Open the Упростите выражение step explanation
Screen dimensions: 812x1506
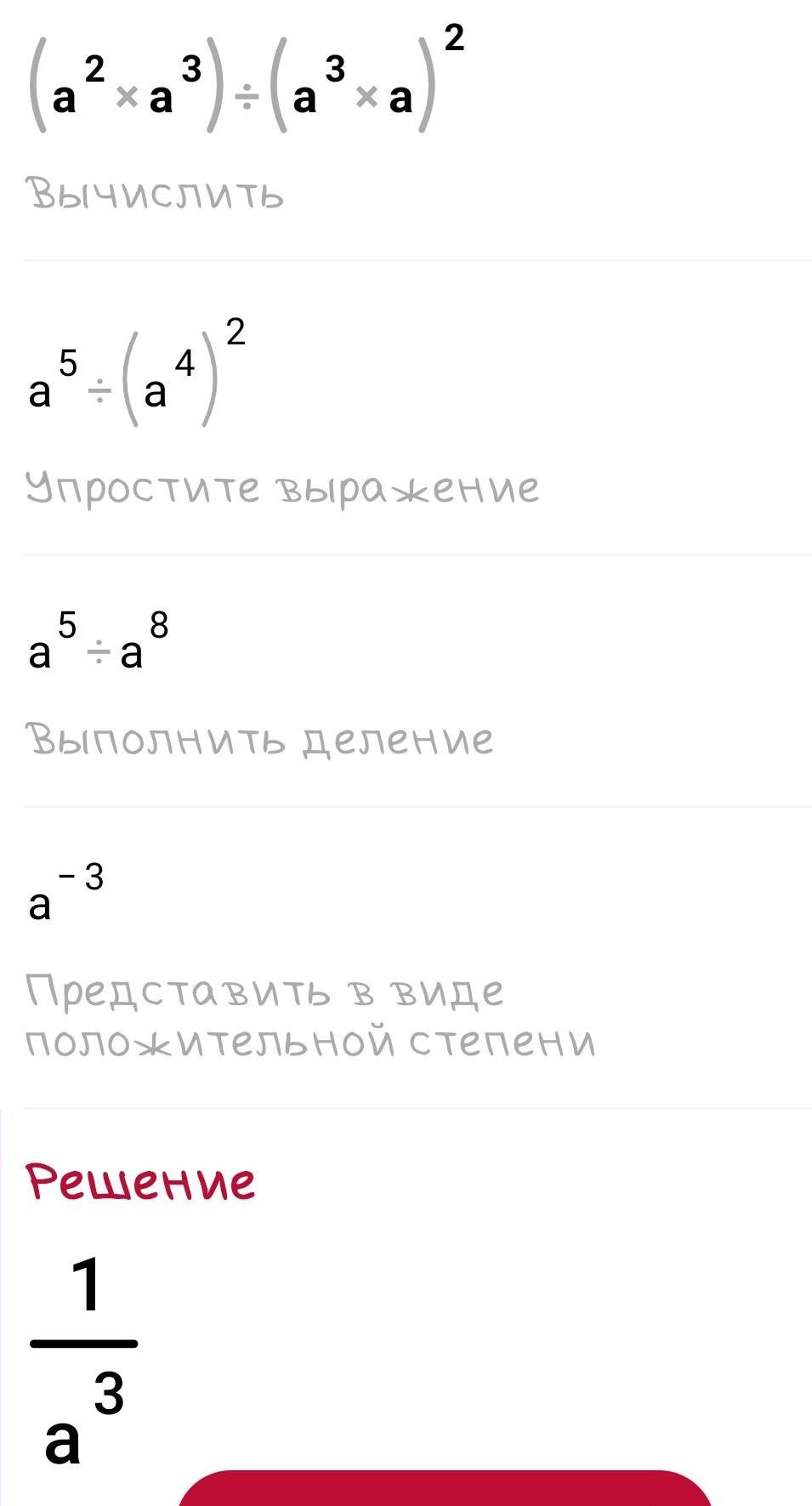click(x=282, y=489)
